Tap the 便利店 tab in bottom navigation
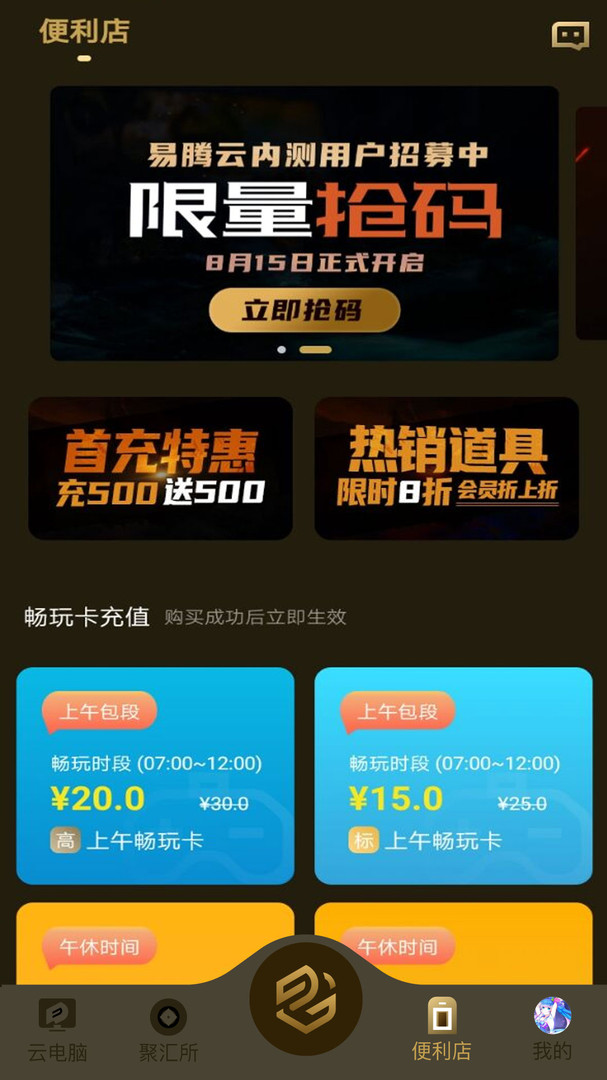This screenshot has width=607, height=1080. click(x=442, y=1030)
